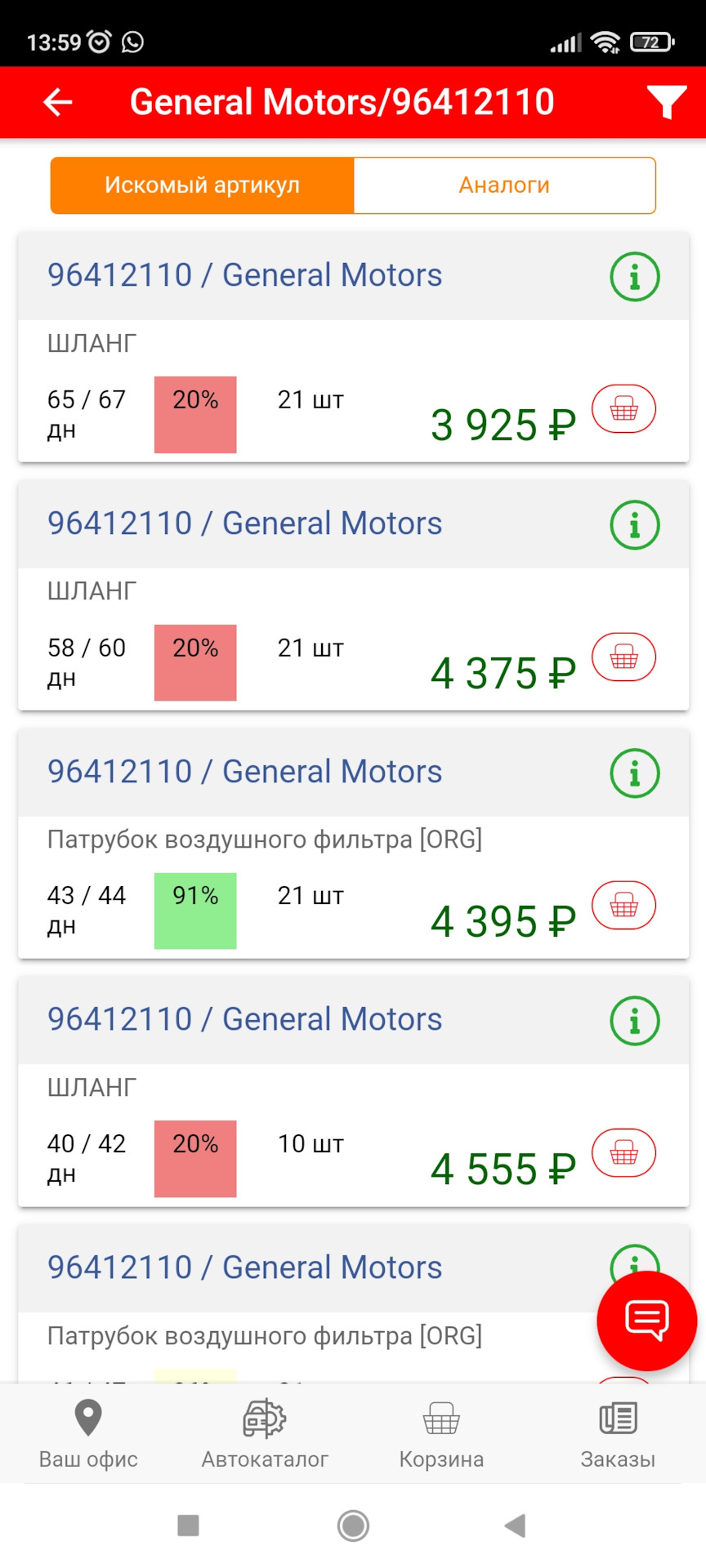The height and width of the screenshot is (1568, 706).
Task: Open info for the 4 375 ₽ listing
Action: tap(635, 524)
